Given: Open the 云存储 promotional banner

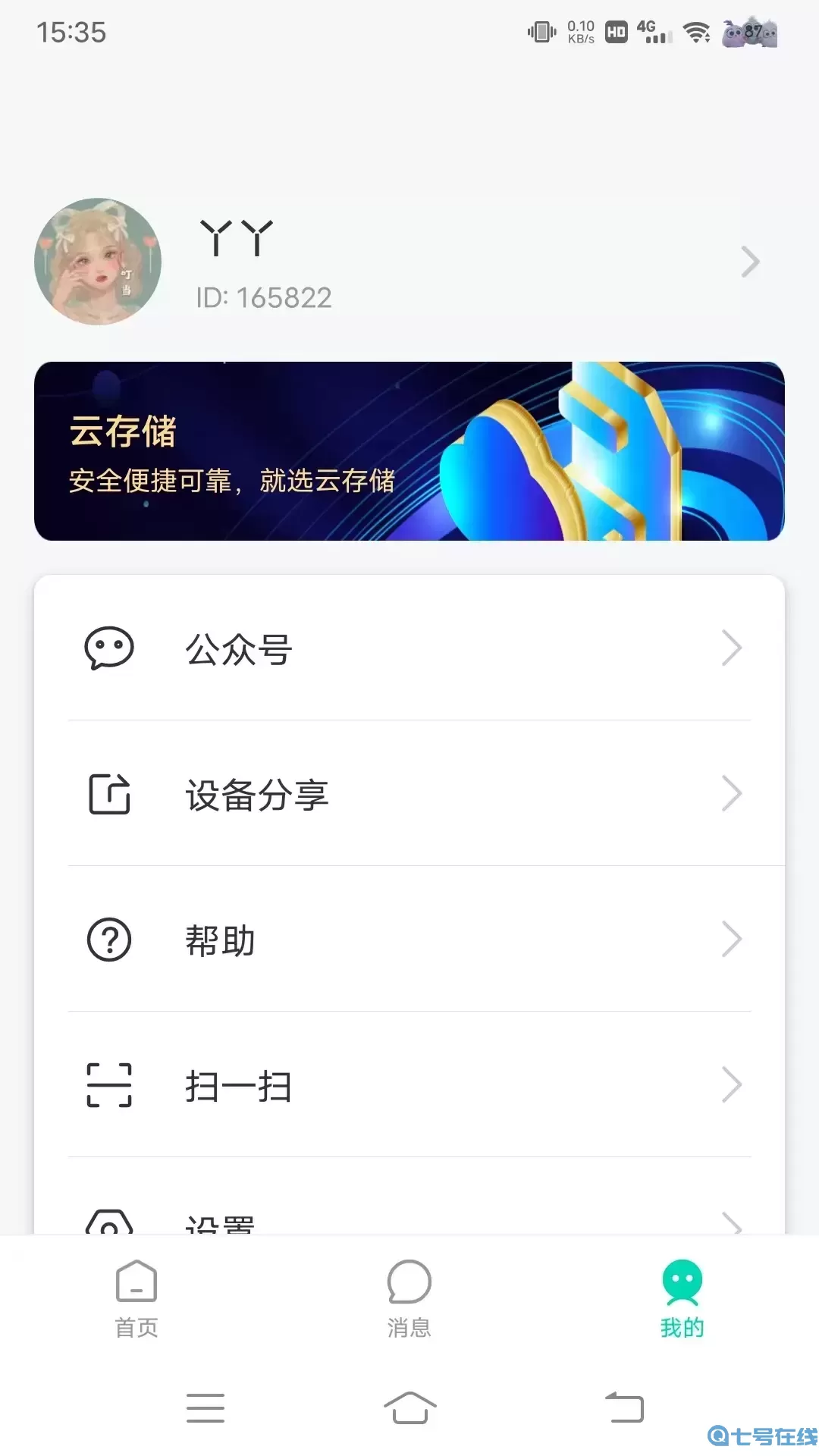Looking at the screenshot, I should (x=409, y=450).
